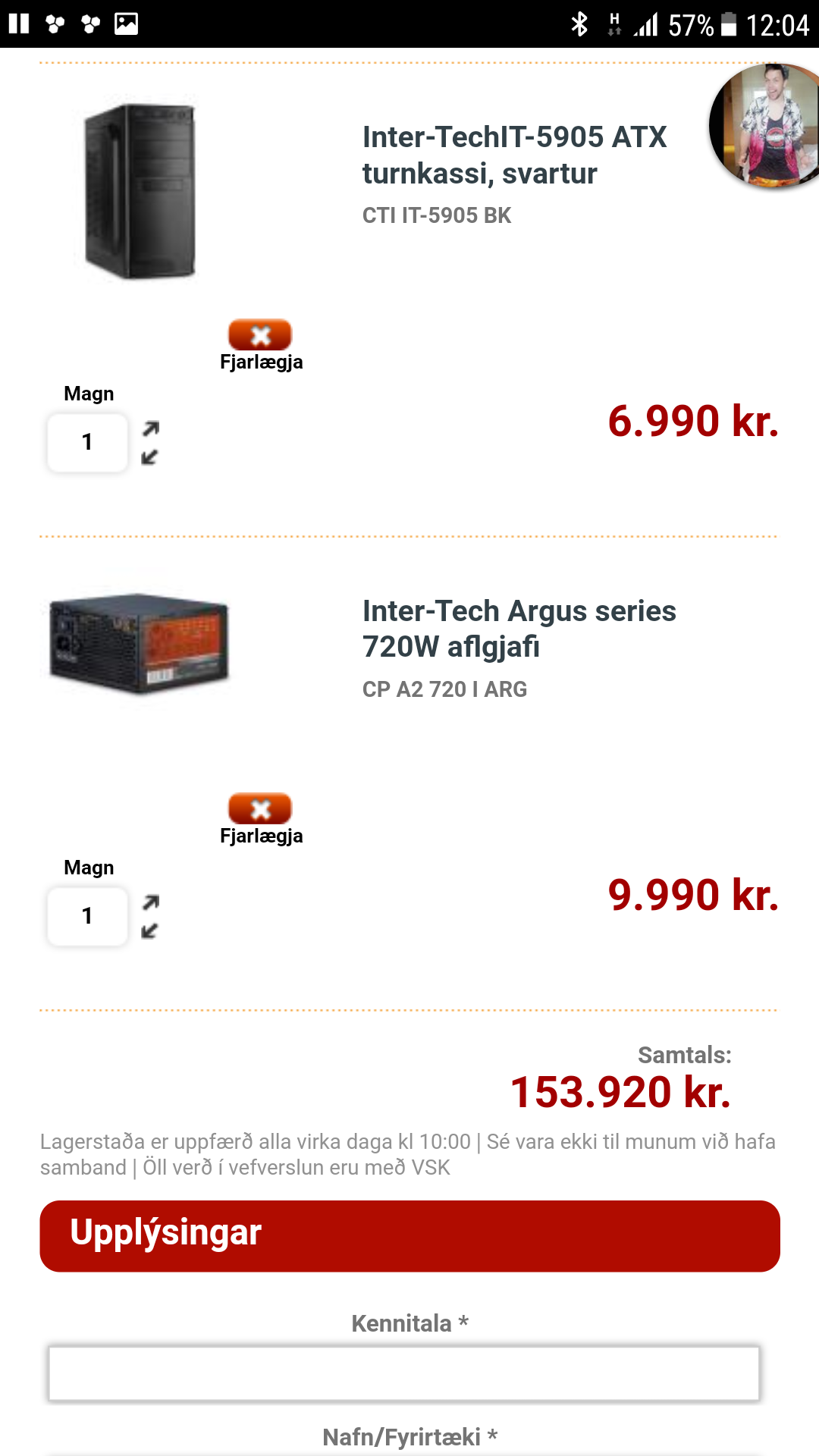Click the decrease-quantity arrow for the turnkassi
Image resolution: width=819 pixels, height=1456 pixels.
click(151, 456)
